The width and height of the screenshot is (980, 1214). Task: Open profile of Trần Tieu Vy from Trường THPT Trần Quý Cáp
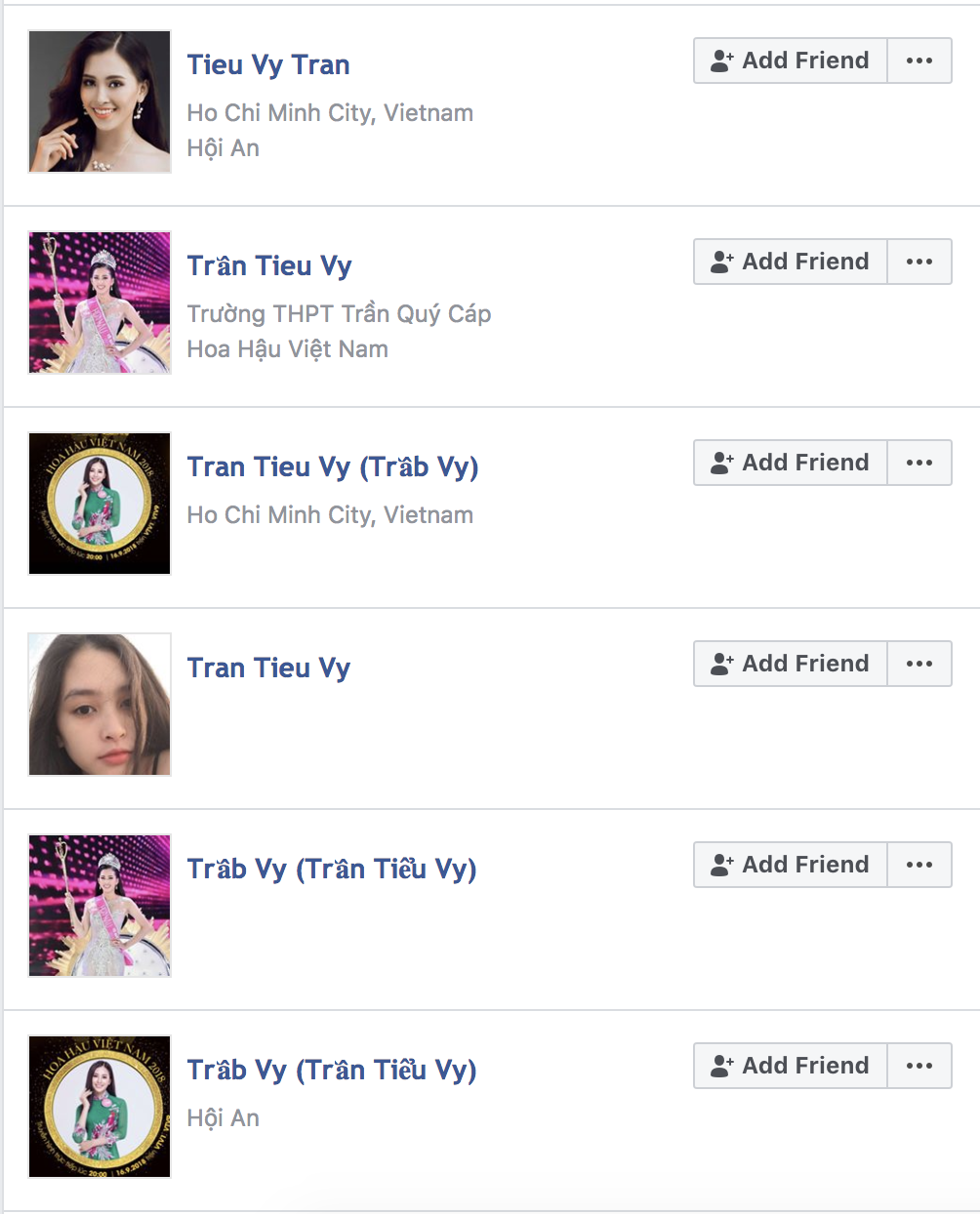[x=269, y=265]
